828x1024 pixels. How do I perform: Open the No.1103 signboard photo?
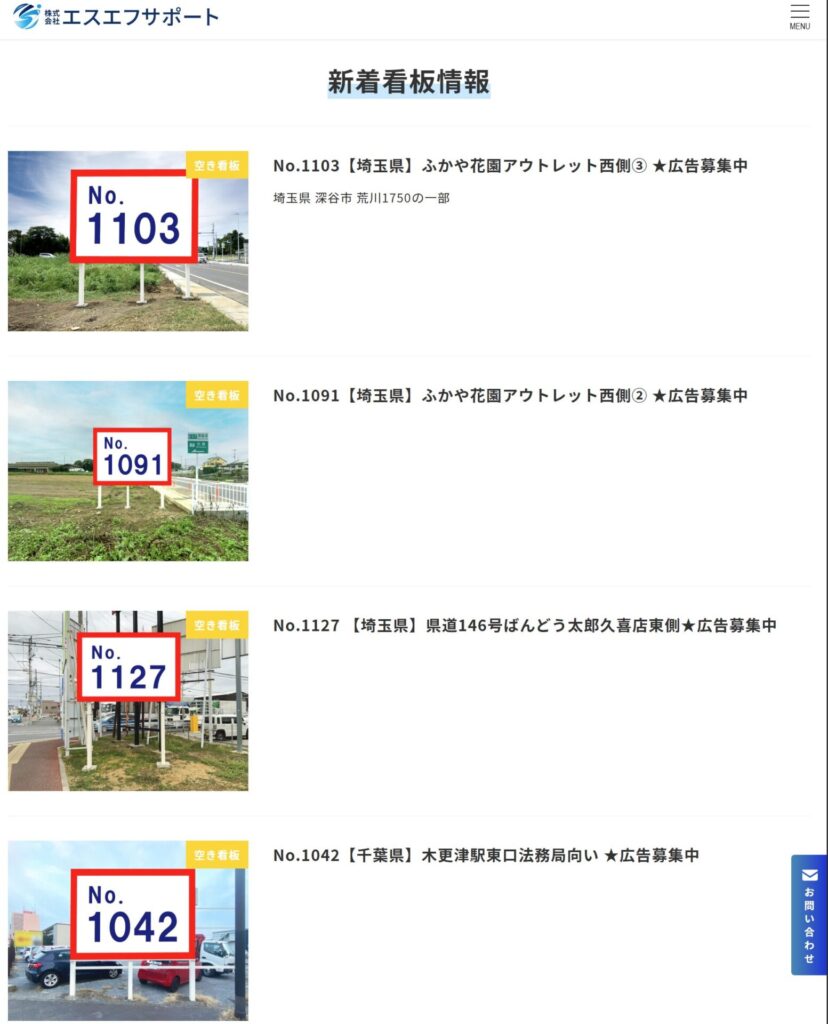click(x=128, y=241)
